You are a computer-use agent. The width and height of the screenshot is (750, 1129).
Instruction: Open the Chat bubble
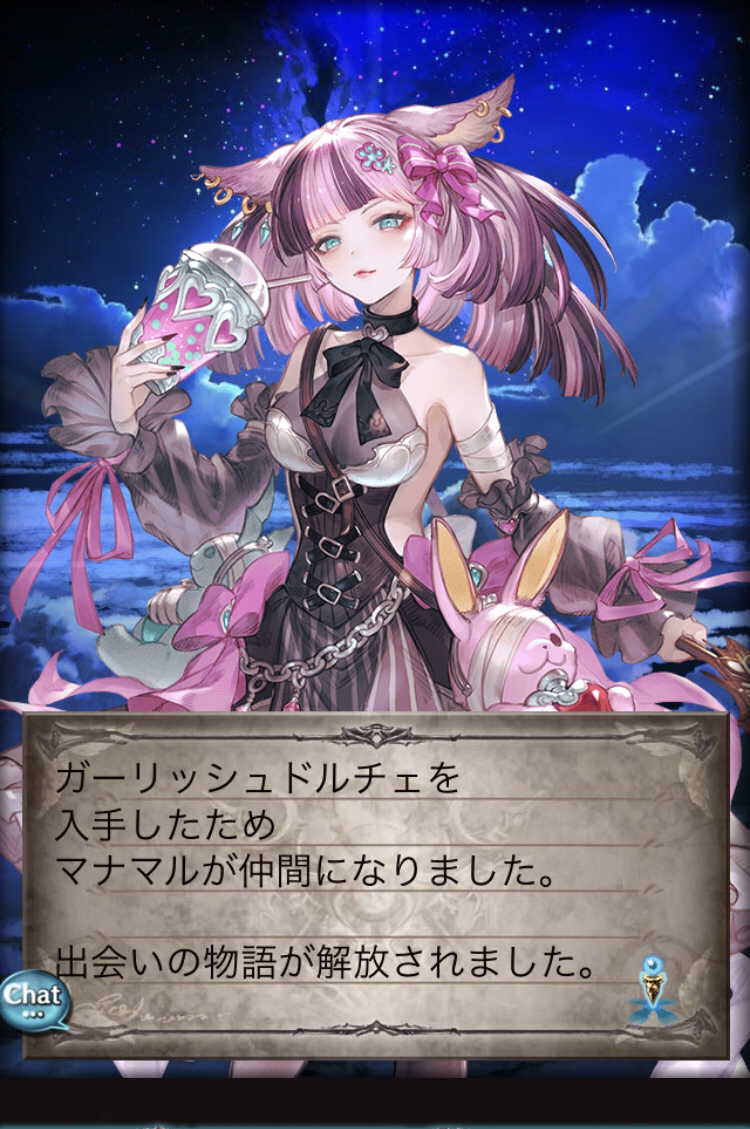click(x=33, y=999)
